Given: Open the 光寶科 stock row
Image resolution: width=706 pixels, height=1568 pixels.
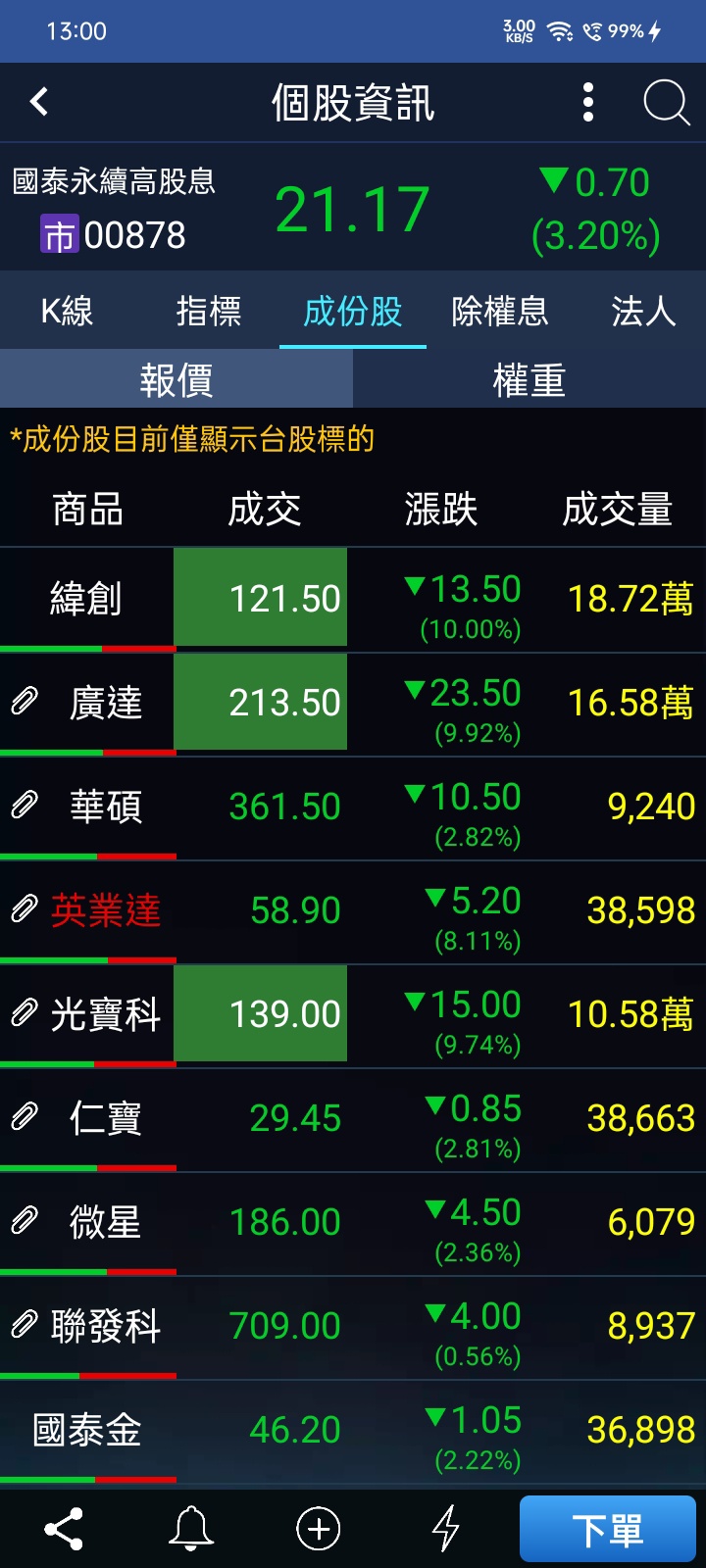Looking at the screenshot, I should (x=353, y=1014).
